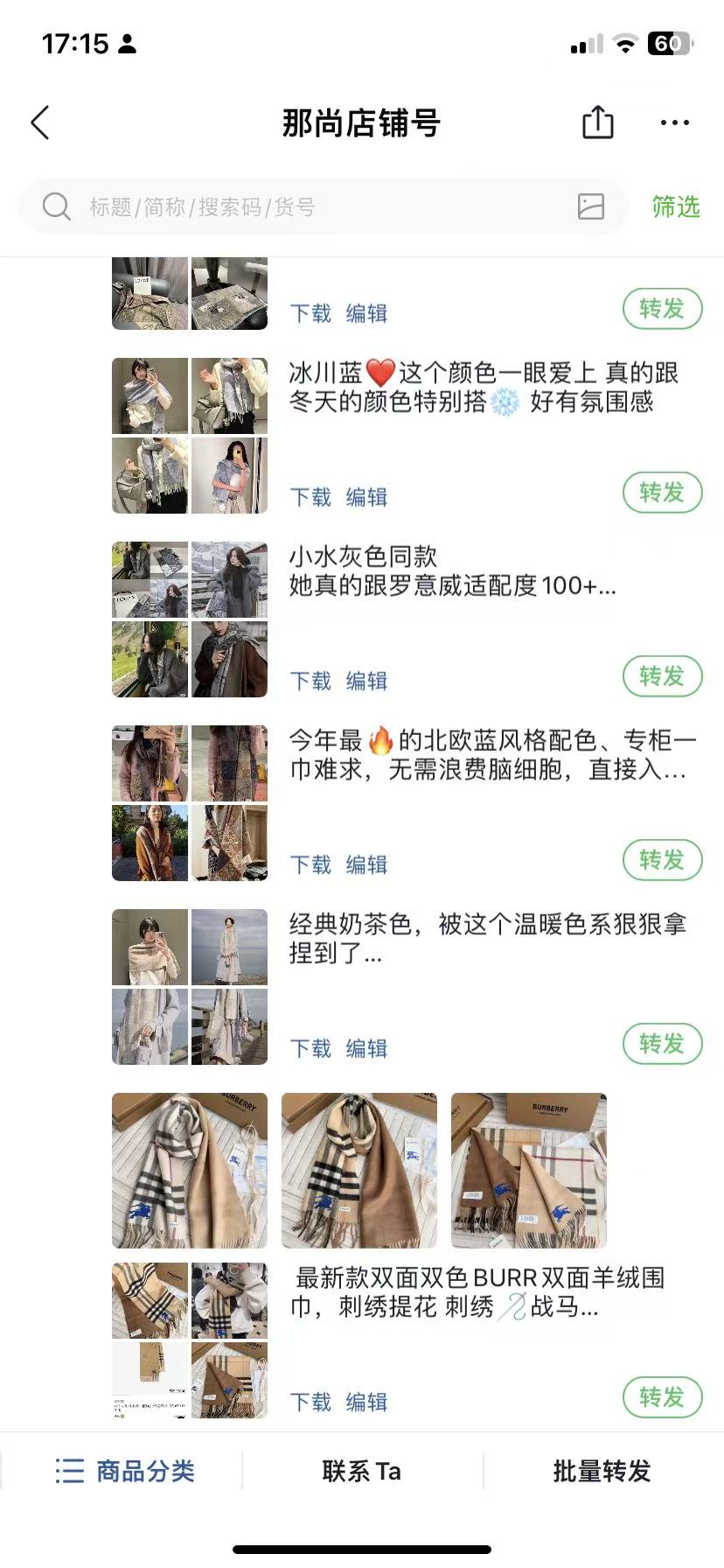Edit the 经典奶茶色 scarf post
Viewport: 724px width, 1568px height.
366,1048
